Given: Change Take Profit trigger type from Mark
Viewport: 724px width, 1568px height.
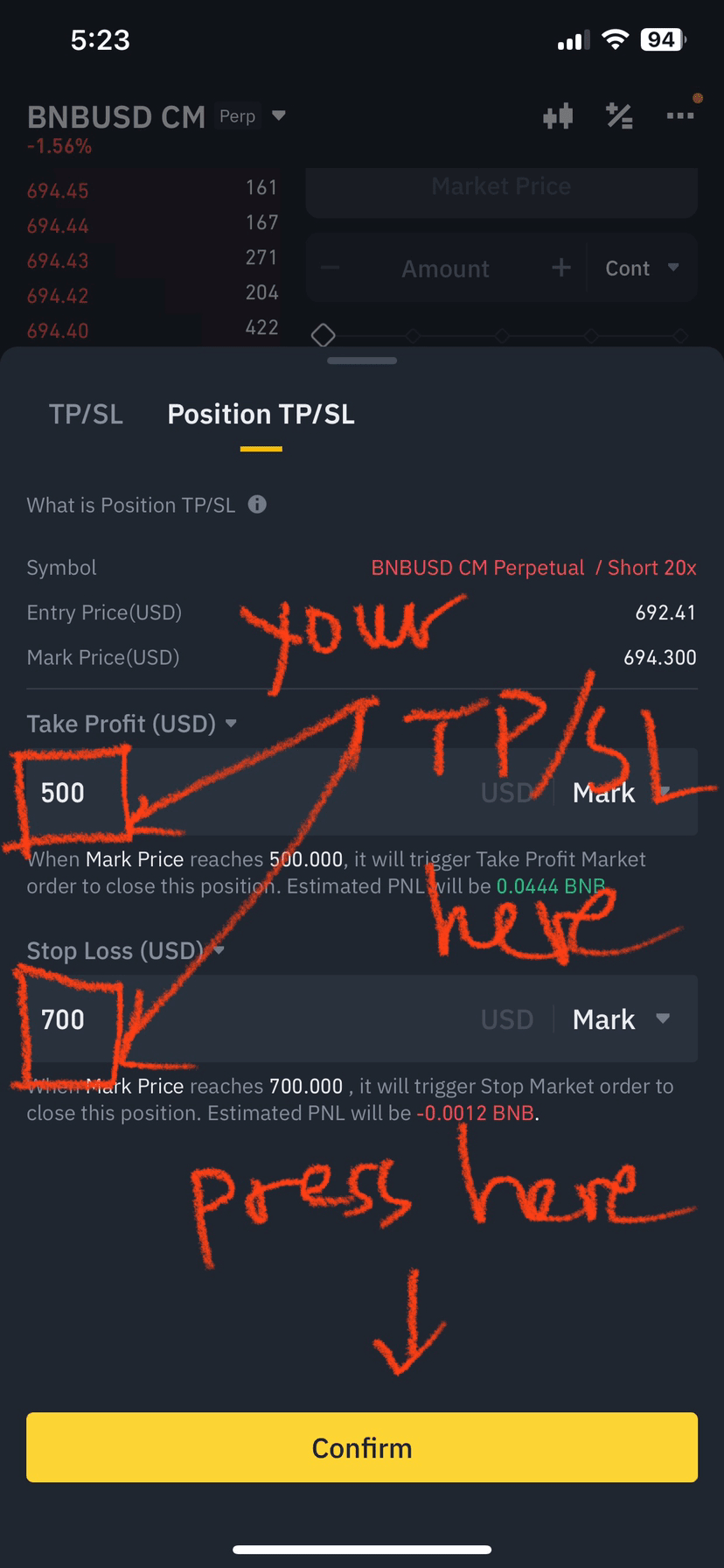Looking at the screenshot, I should [x=621, y=793].
